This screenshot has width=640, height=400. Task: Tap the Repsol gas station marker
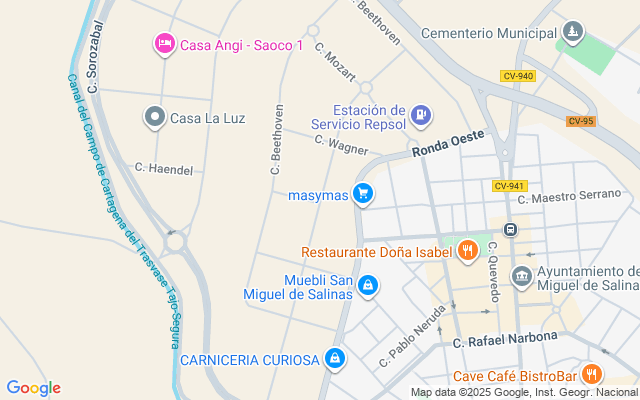(x=422, y=116)
